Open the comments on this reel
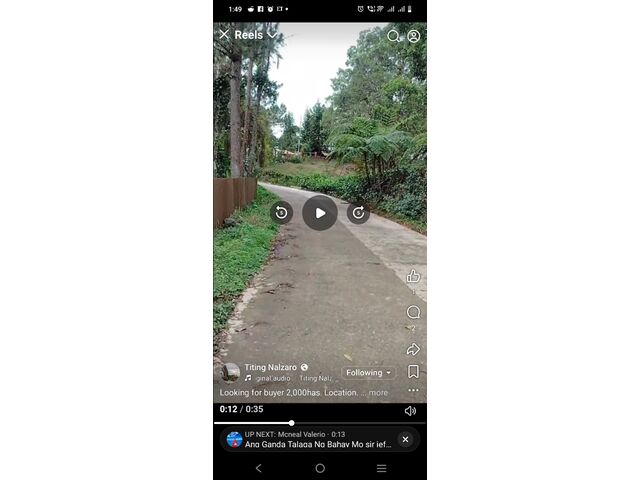 tap(413, 312)
